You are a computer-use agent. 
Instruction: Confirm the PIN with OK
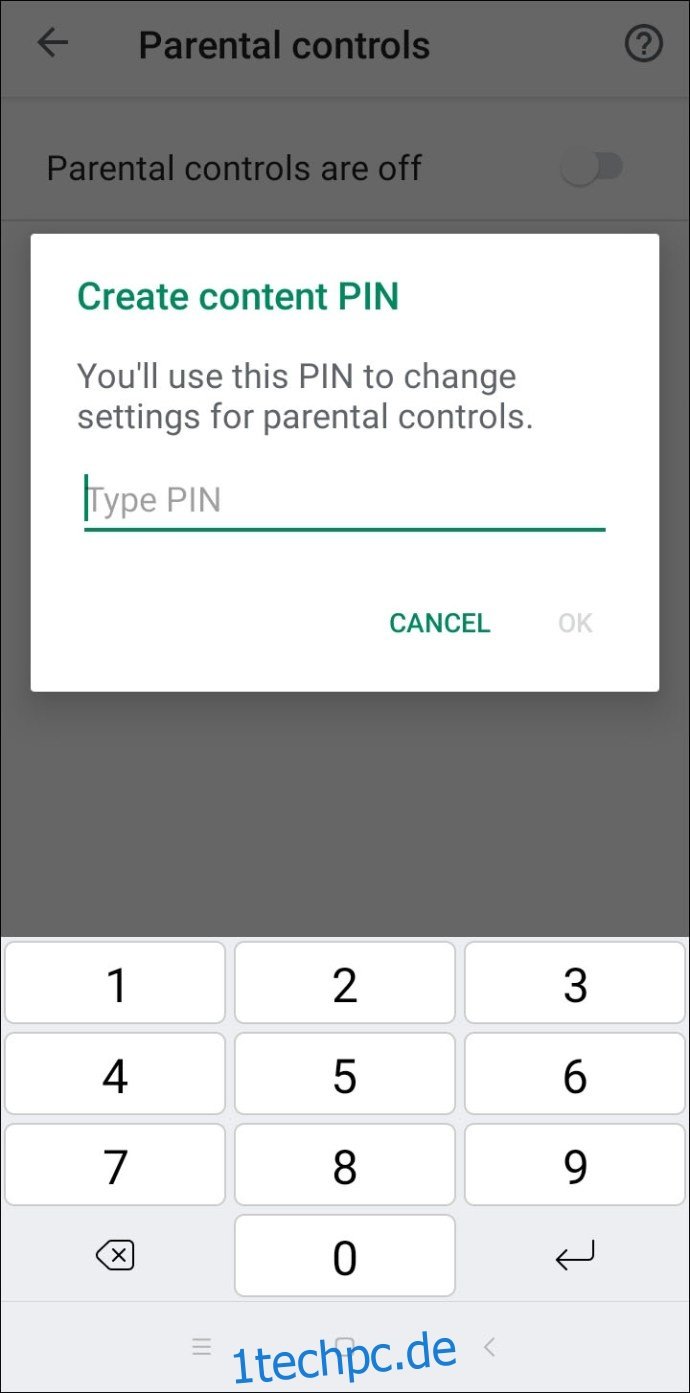click(x=576, y=623)
